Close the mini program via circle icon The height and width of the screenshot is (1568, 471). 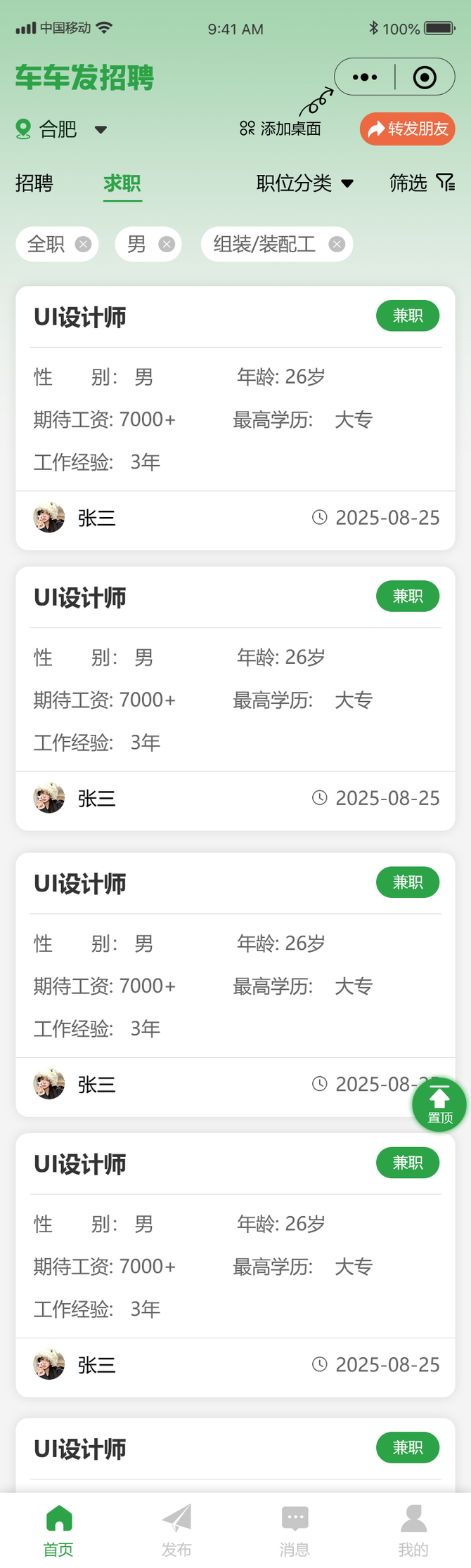point(425,77)
